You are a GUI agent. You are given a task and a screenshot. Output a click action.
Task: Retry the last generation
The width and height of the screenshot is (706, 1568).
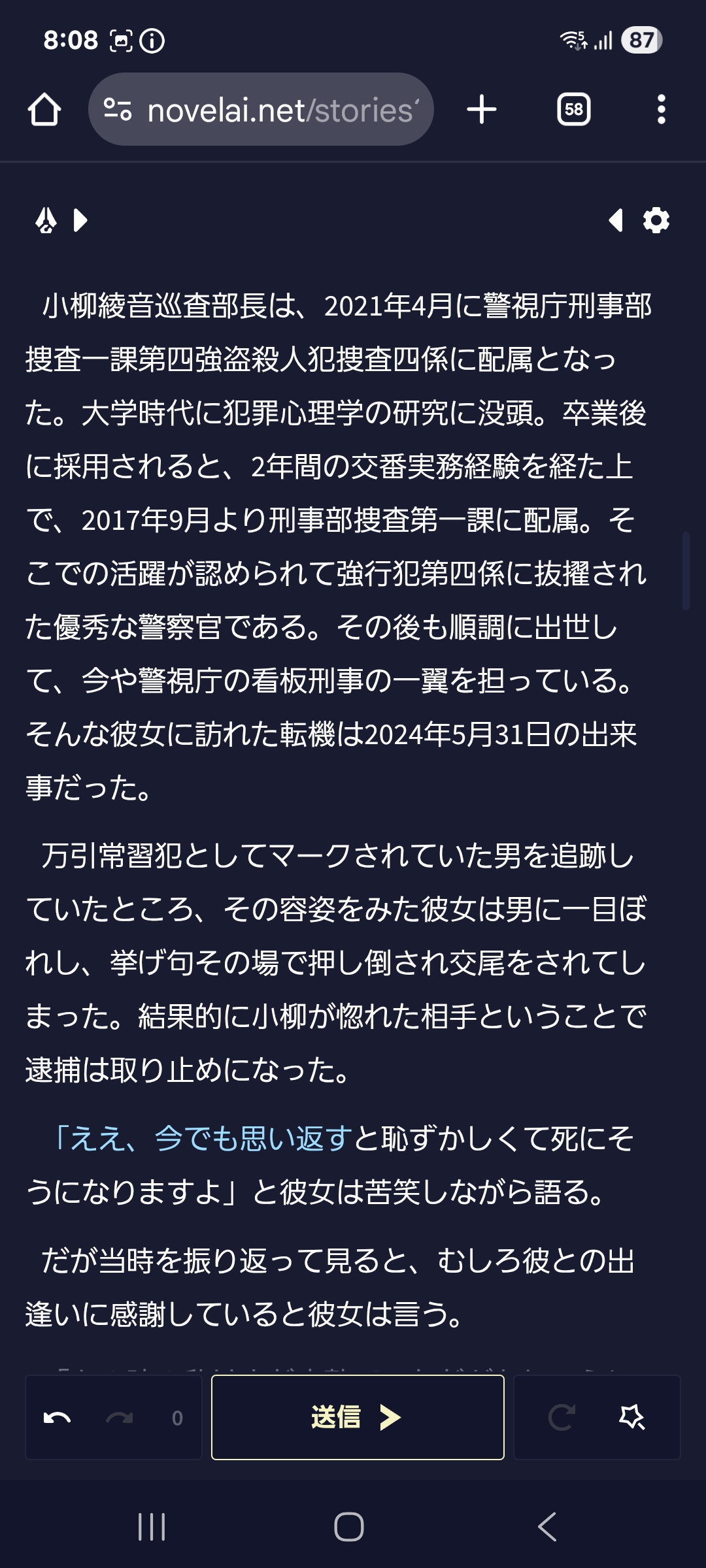coord(562,1417)
